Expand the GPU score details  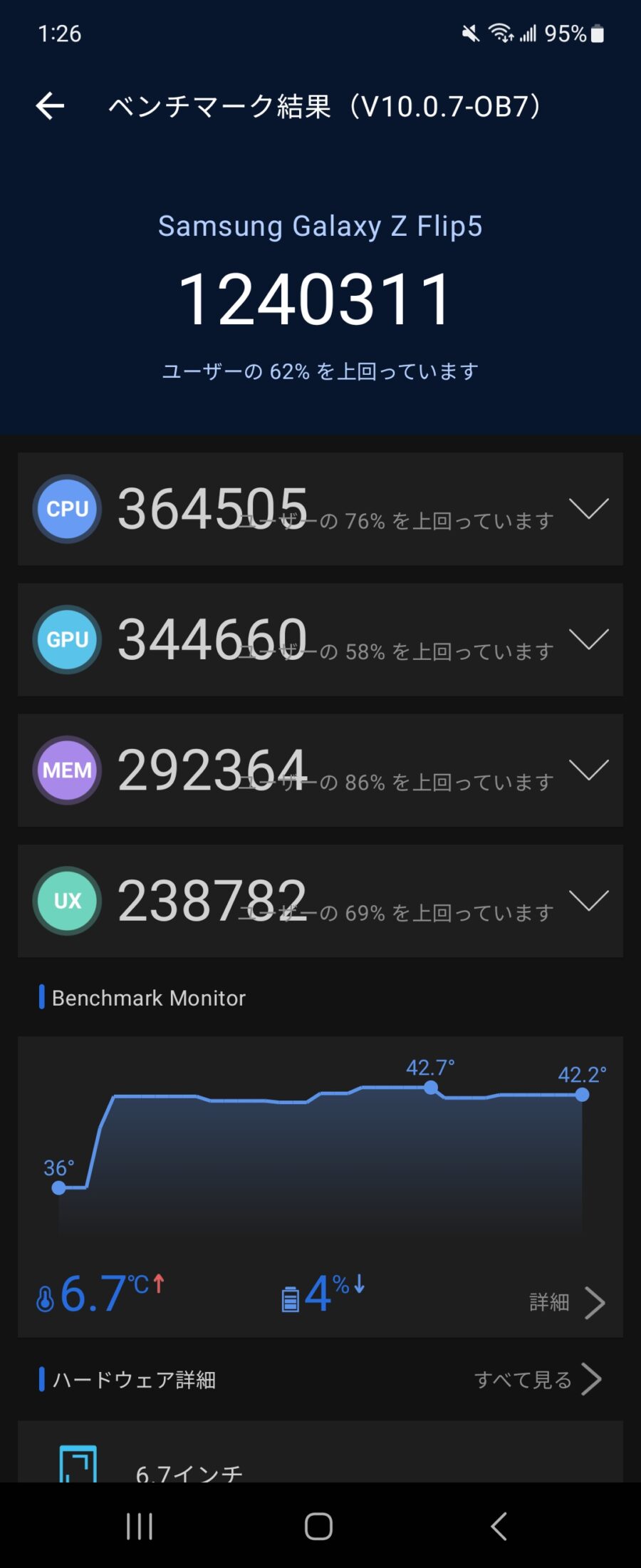[x=588, y=639]
